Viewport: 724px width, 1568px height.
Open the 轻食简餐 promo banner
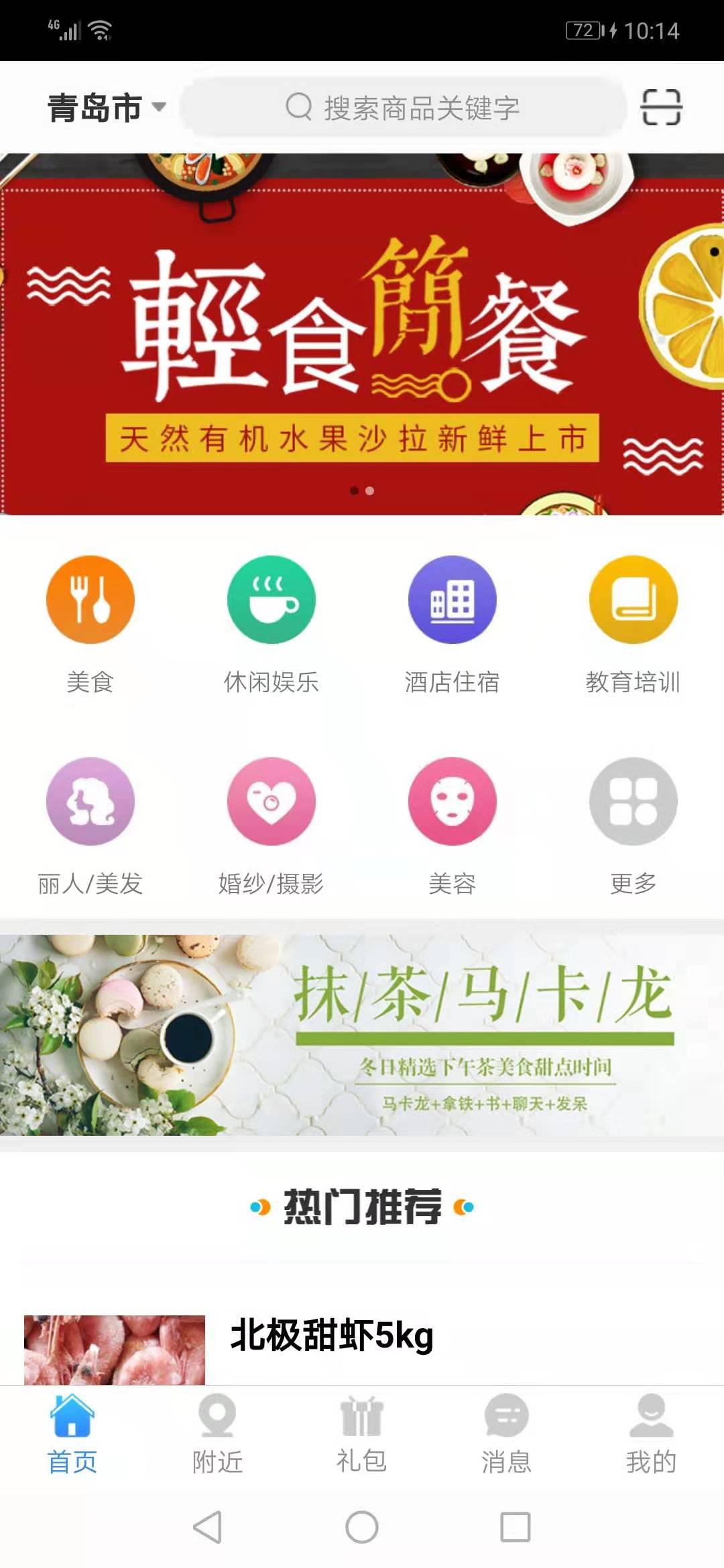362,335
